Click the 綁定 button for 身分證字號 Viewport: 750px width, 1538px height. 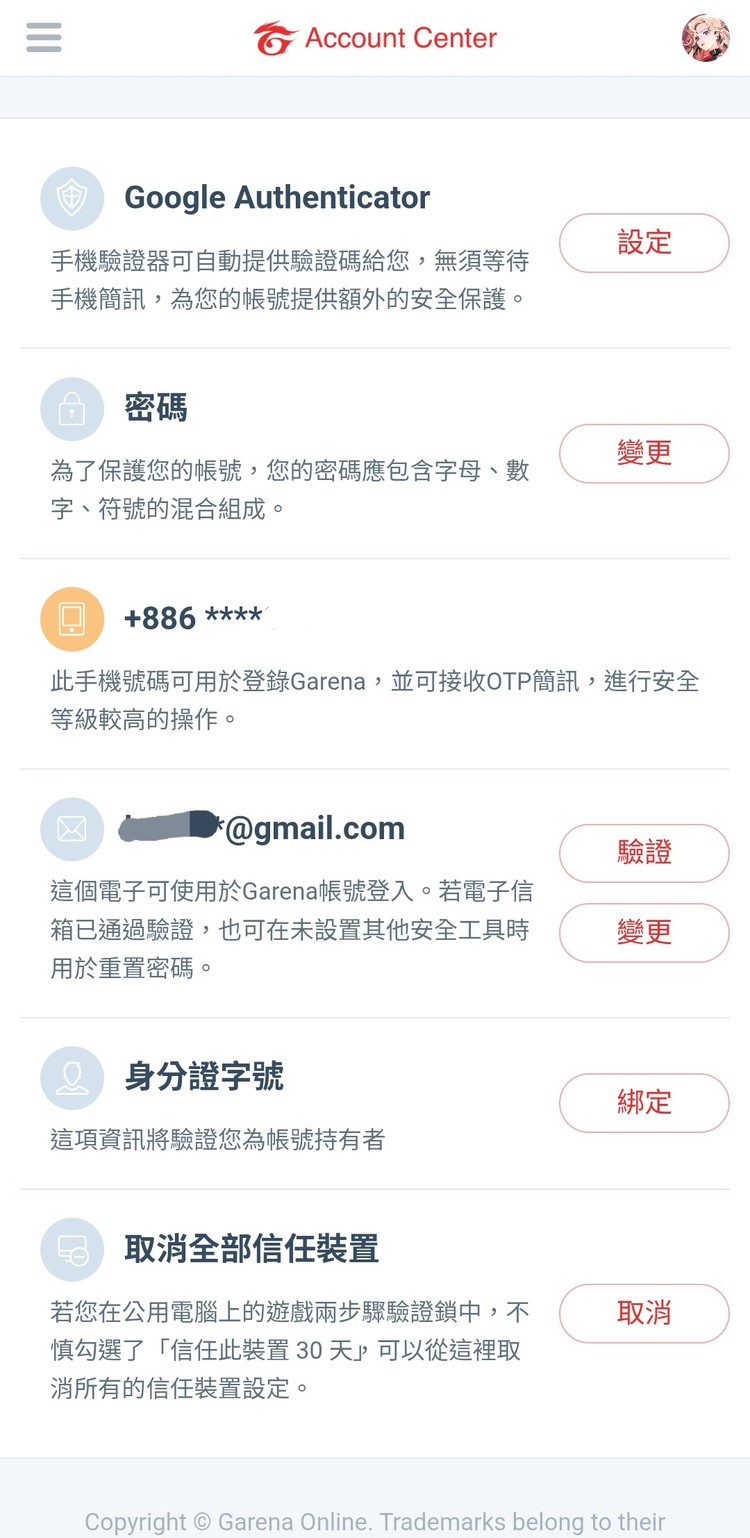pyautogui.click(x=644, y=1103)
